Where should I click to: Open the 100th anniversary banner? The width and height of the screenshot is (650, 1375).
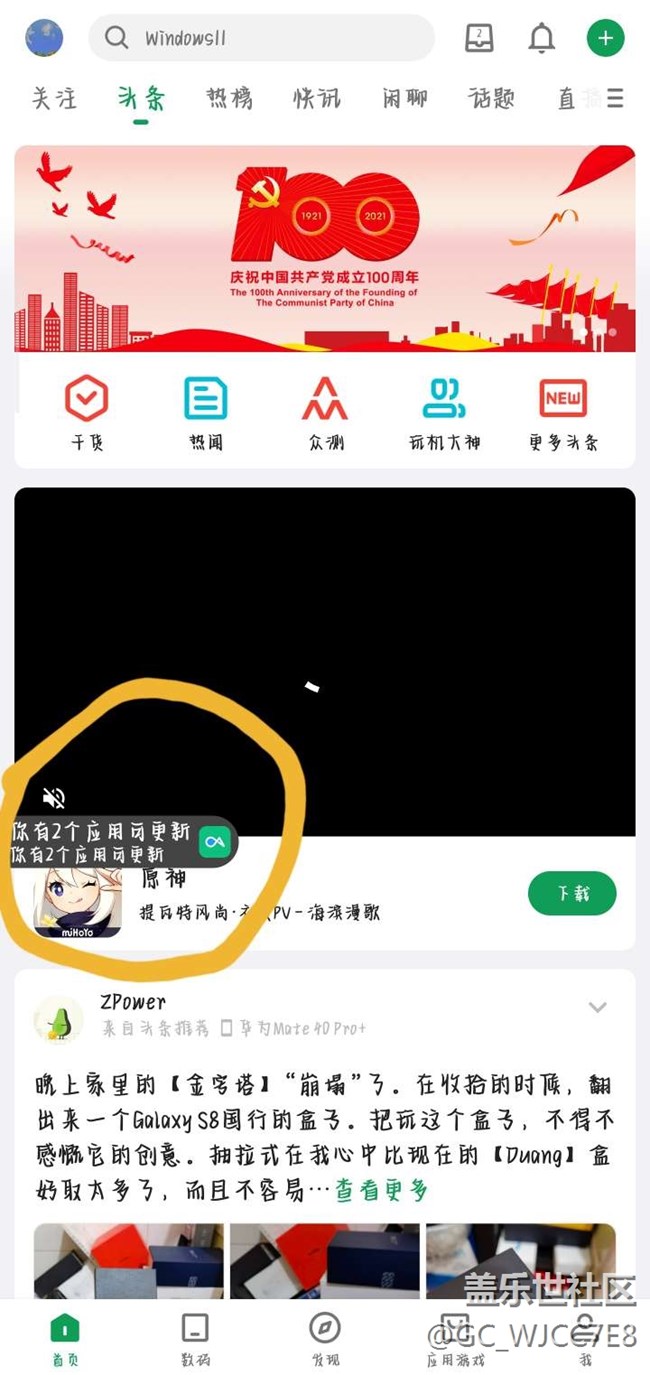tap(325, 248)
